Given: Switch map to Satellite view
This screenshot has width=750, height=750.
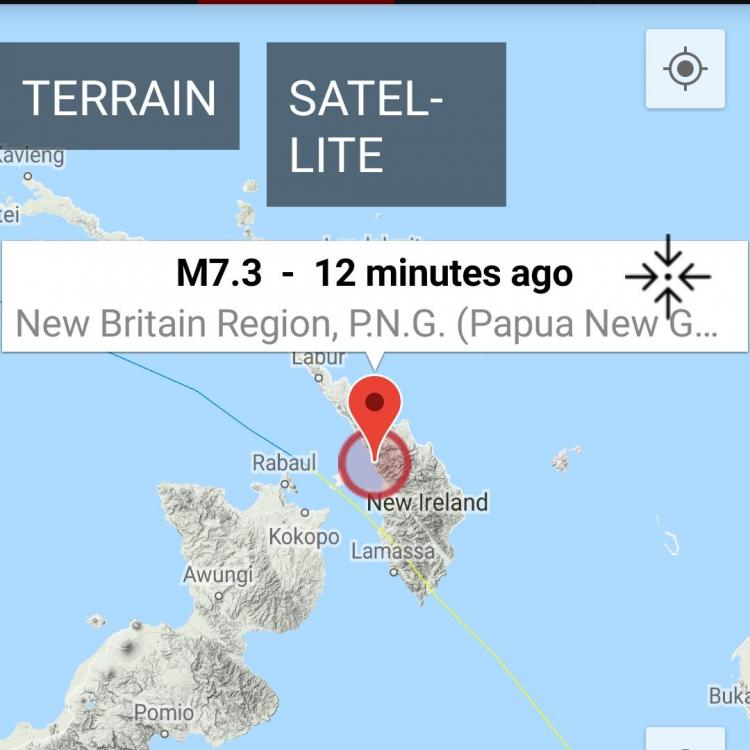Looking at the screenshot, I should point(385,125).
